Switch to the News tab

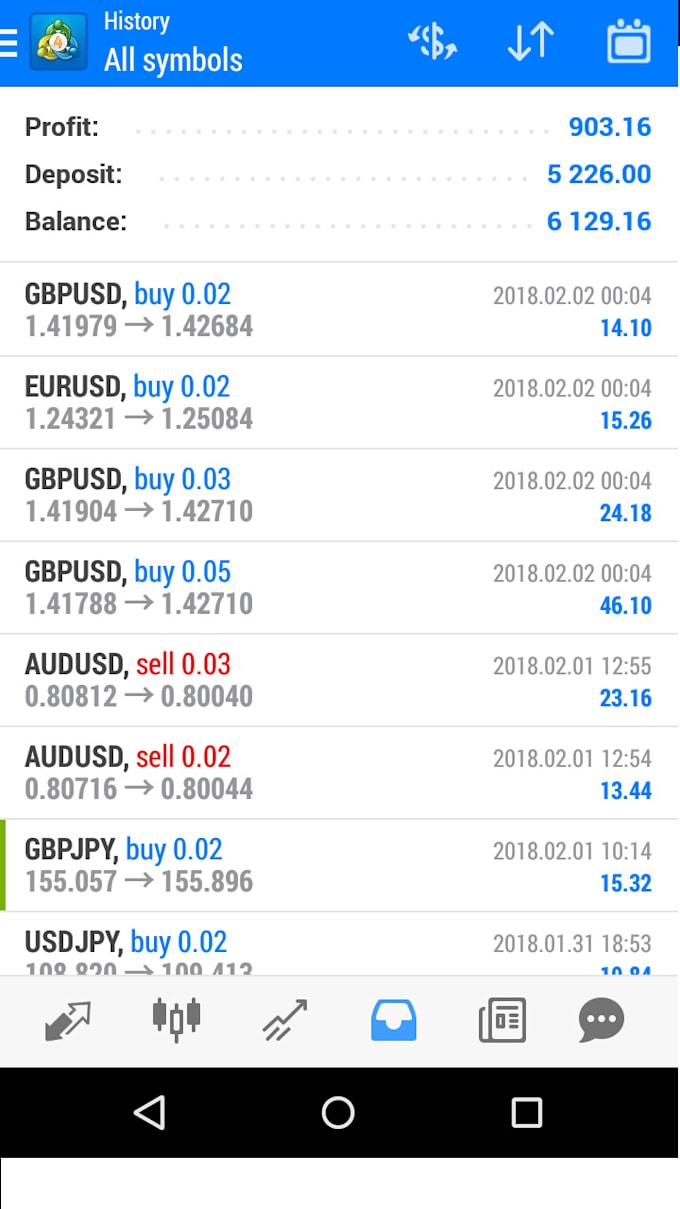click(502, 1021)
